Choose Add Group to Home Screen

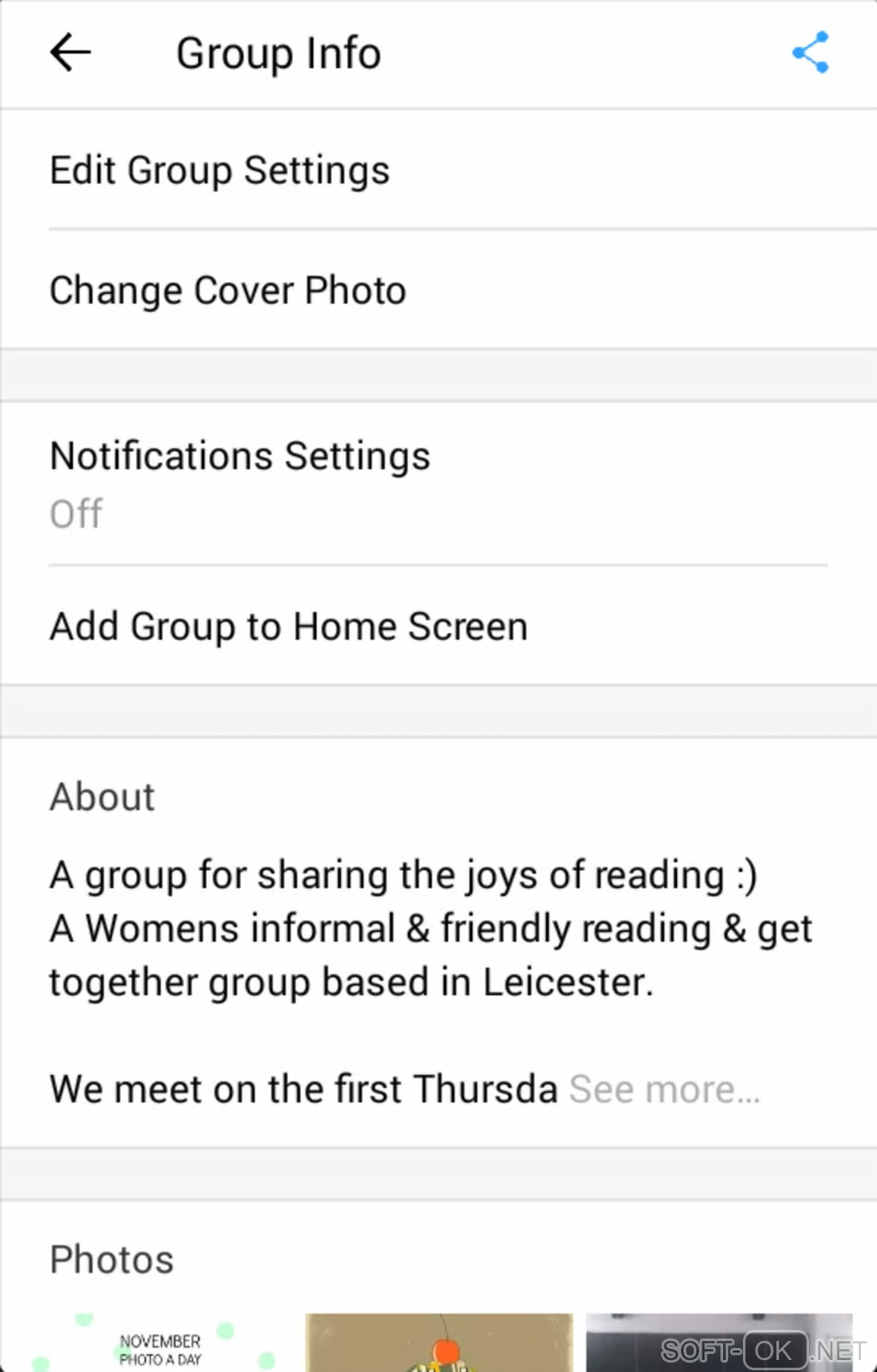click(289, 627)
